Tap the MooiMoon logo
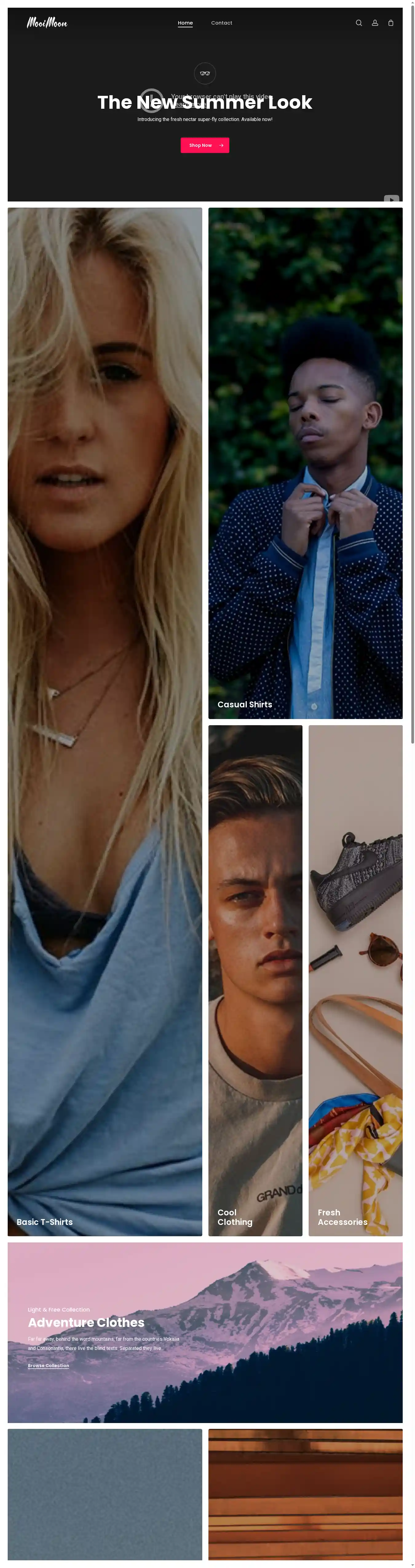This screenshot has width=415, height=1568. pyautogui.click(x=47, y=23)
